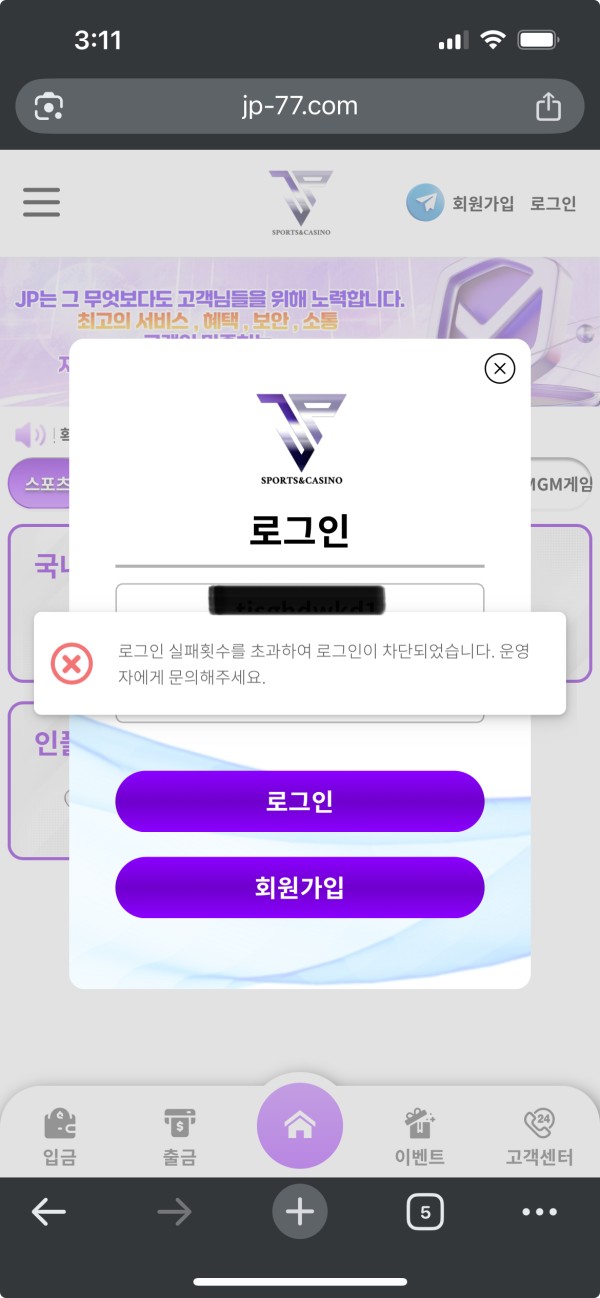Viewport: 600px width, 1298px height.
Task: Open the Telegram icon in header
Action: (x=425, y=203)
